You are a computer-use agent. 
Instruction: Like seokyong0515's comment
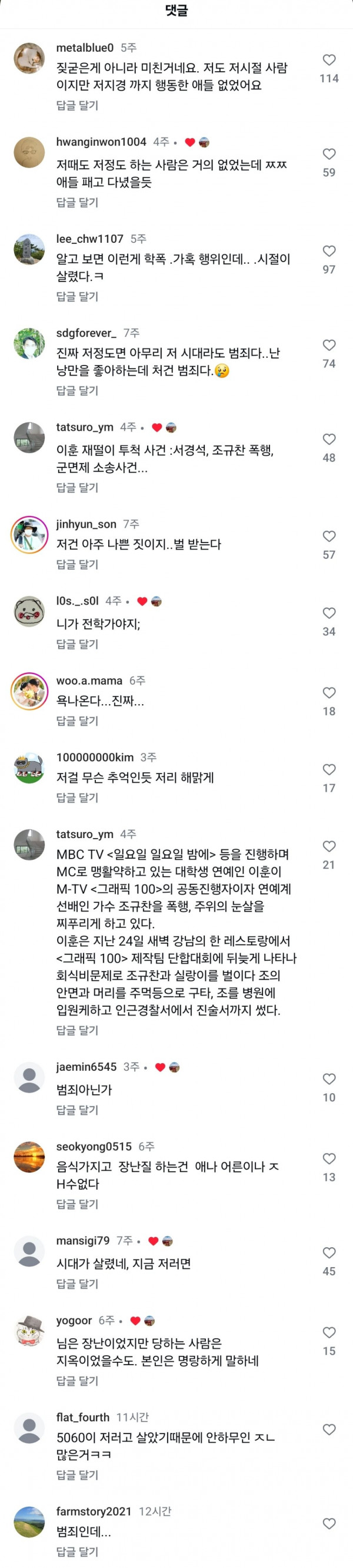(329, 1158)
